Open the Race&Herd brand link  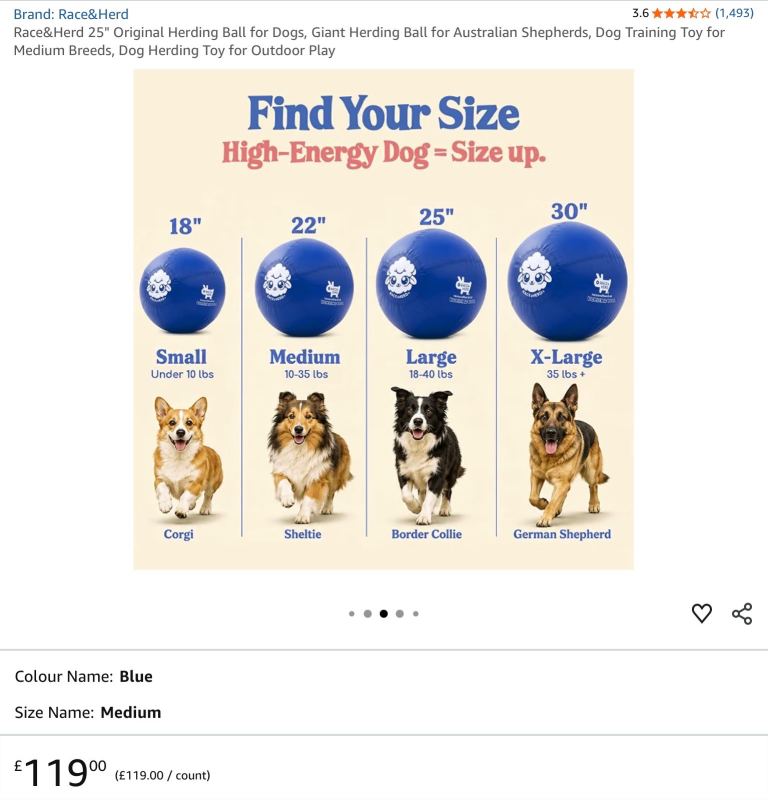coord(71,14)
